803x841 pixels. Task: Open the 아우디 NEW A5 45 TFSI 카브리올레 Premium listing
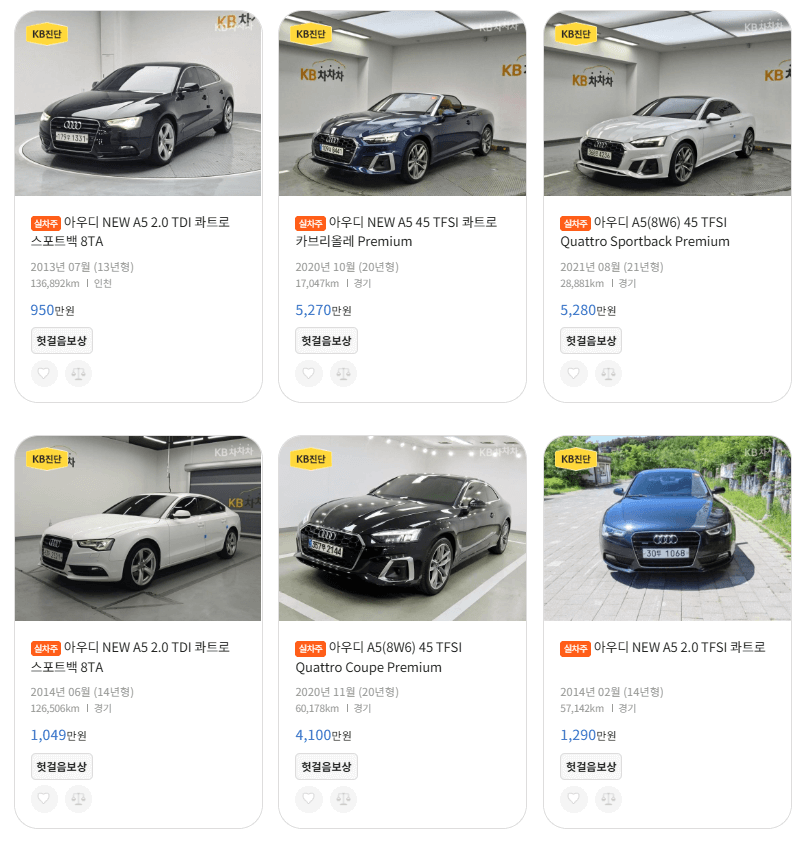[x=402, y=232]
